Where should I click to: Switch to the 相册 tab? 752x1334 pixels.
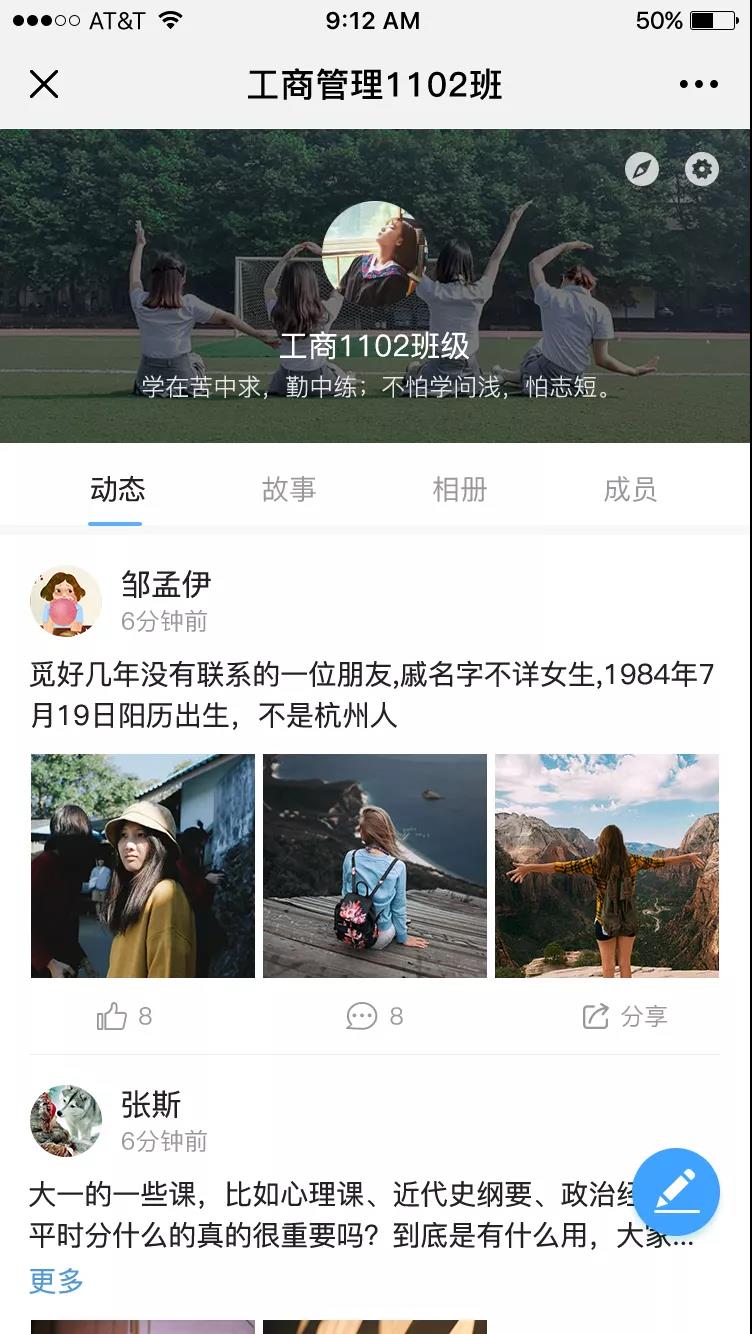[460, 489]
